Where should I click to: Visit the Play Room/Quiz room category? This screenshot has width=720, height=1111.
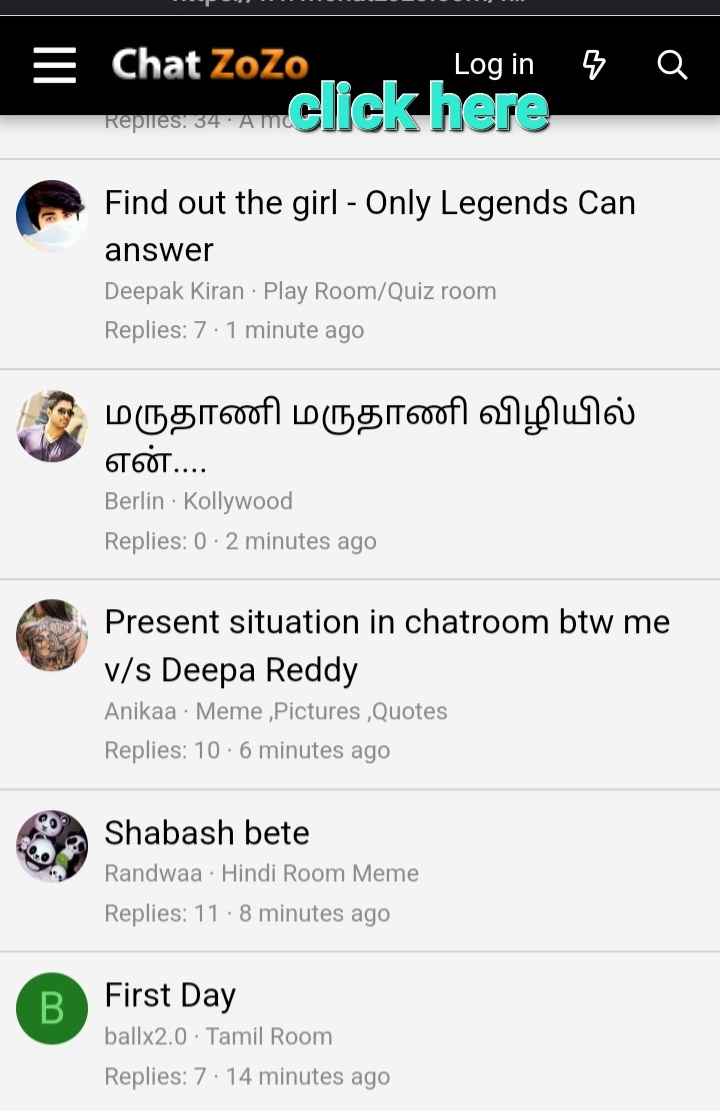click(379, 291)
